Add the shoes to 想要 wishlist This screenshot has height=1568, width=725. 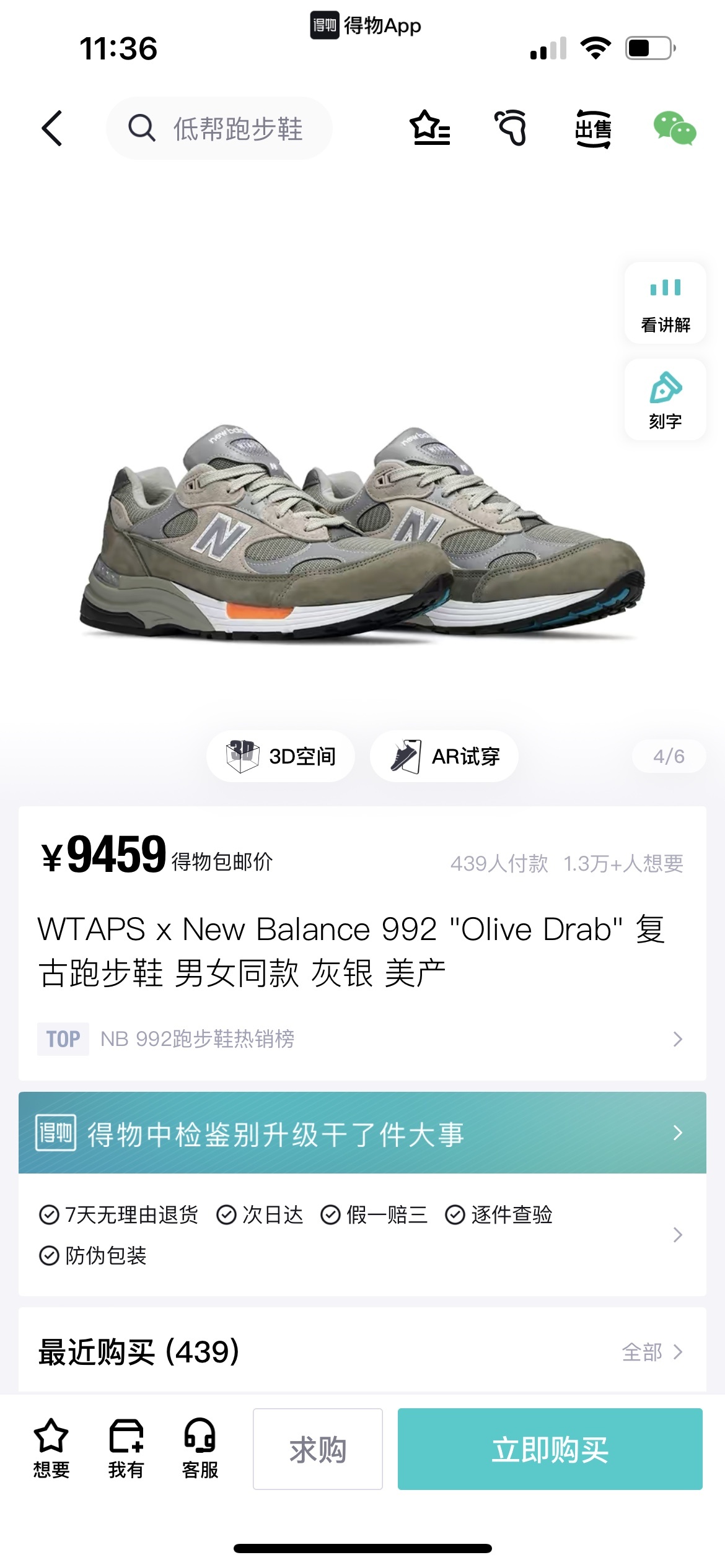51,1448
